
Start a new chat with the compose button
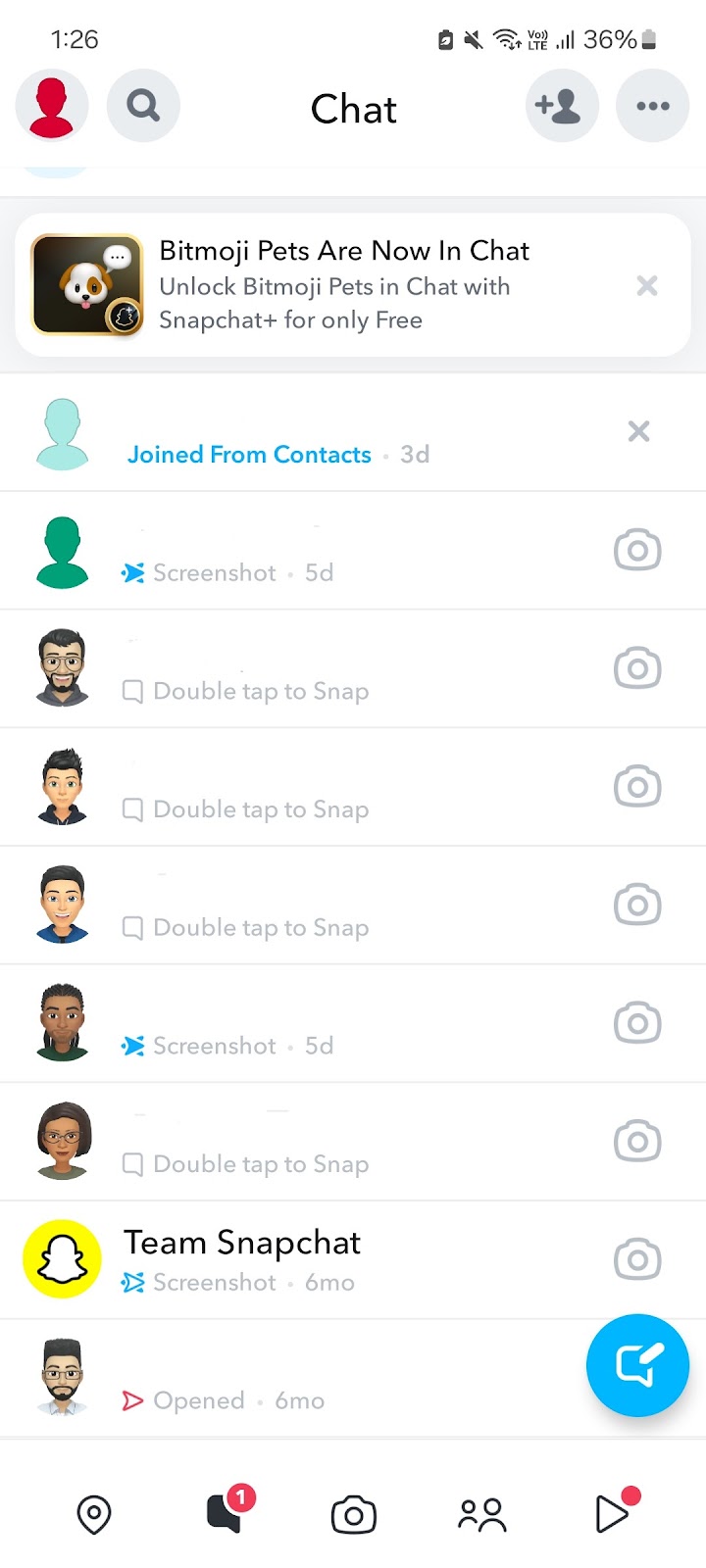[637, 1365]
